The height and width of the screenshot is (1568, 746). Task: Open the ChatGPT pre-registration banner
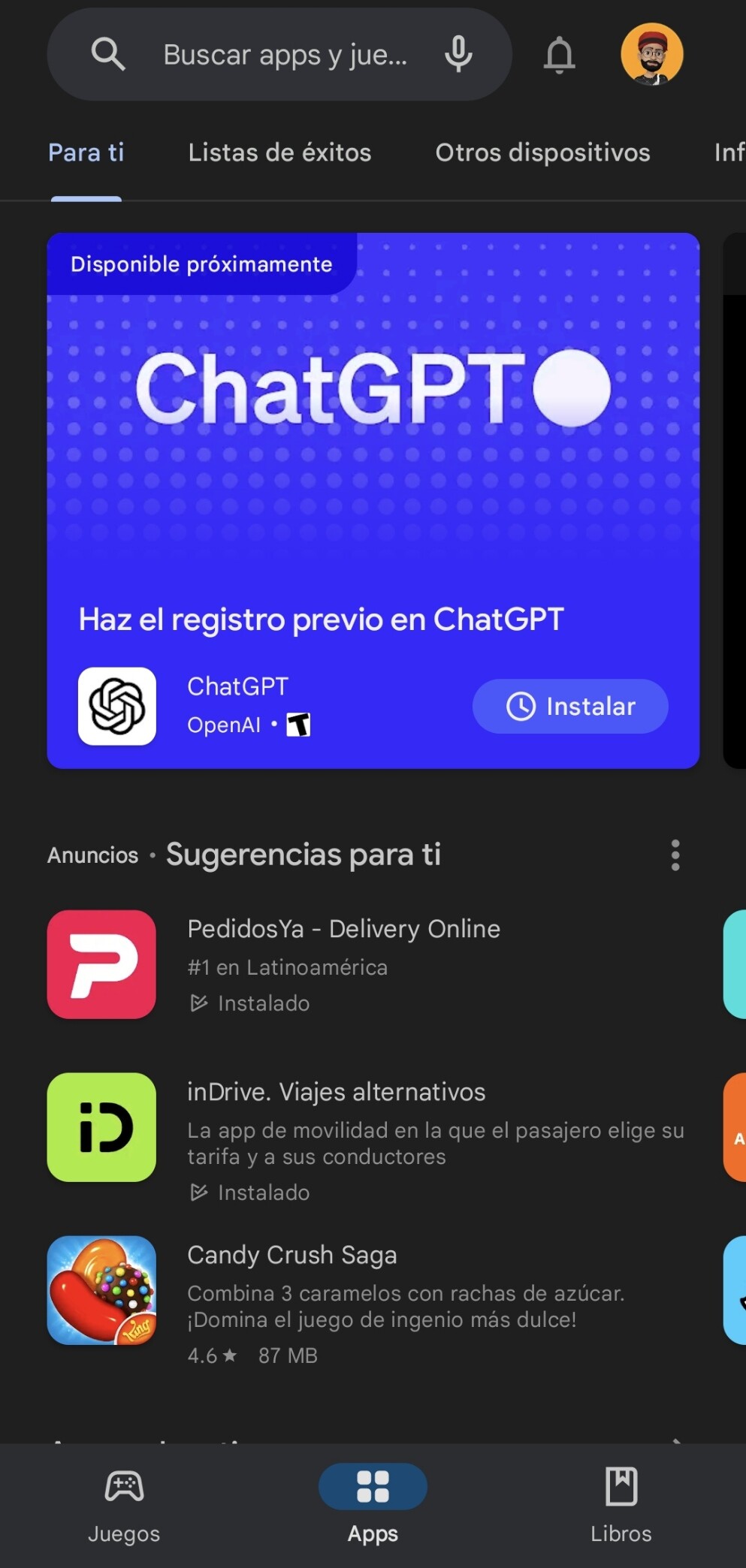click(x=373, y=451)
